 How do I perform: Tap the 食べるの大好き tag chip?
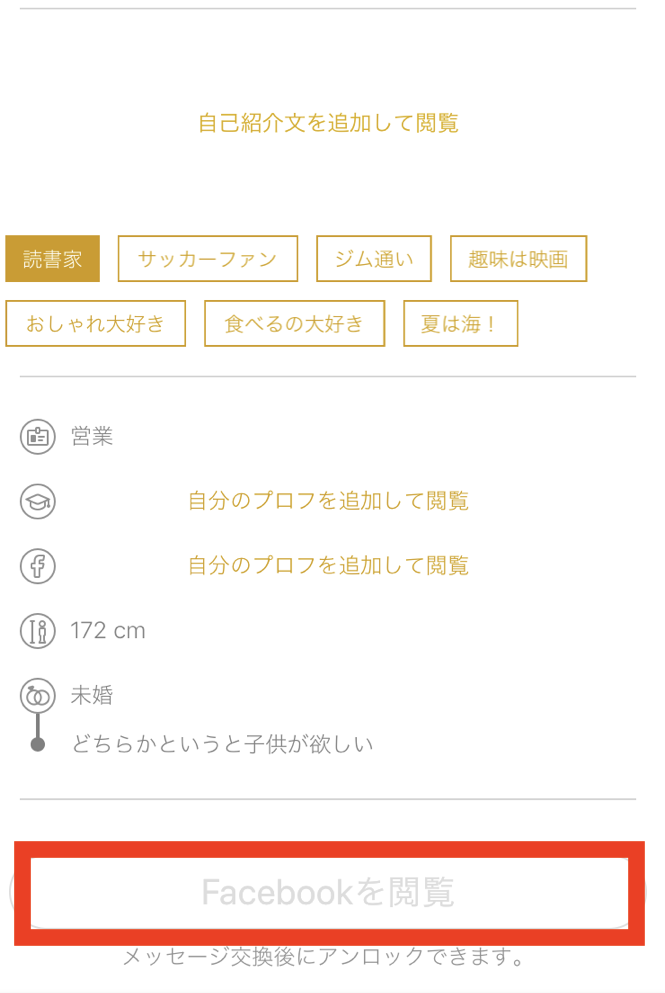click(x=294, y=324)
